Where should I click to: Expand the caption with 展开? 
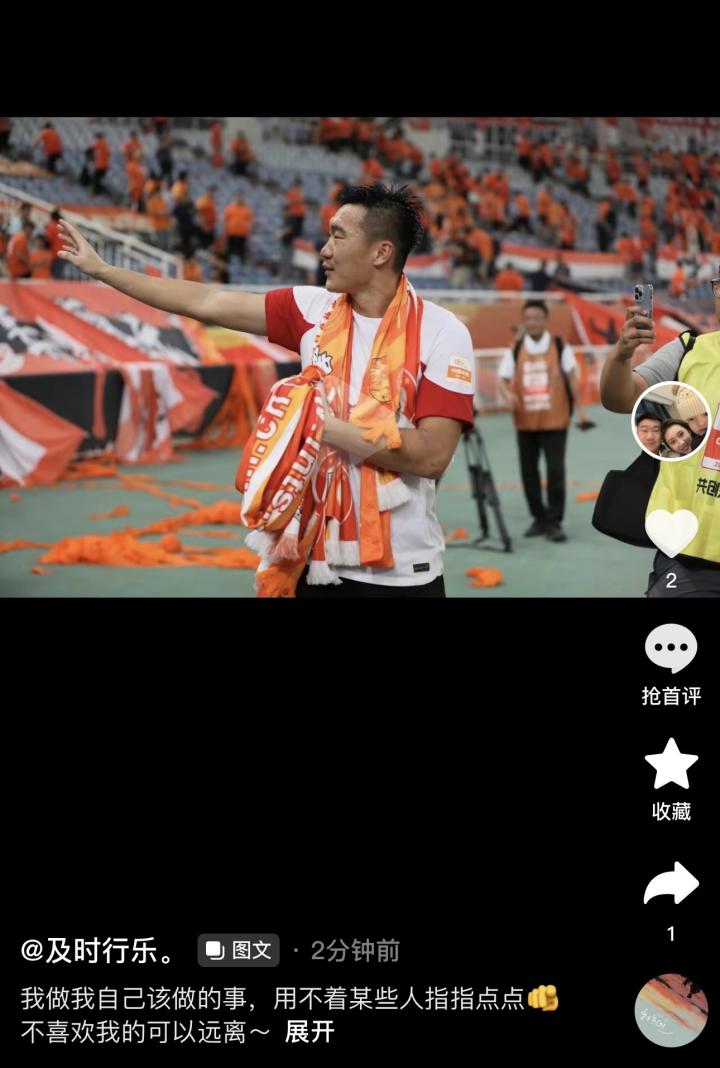point(309,1032)
